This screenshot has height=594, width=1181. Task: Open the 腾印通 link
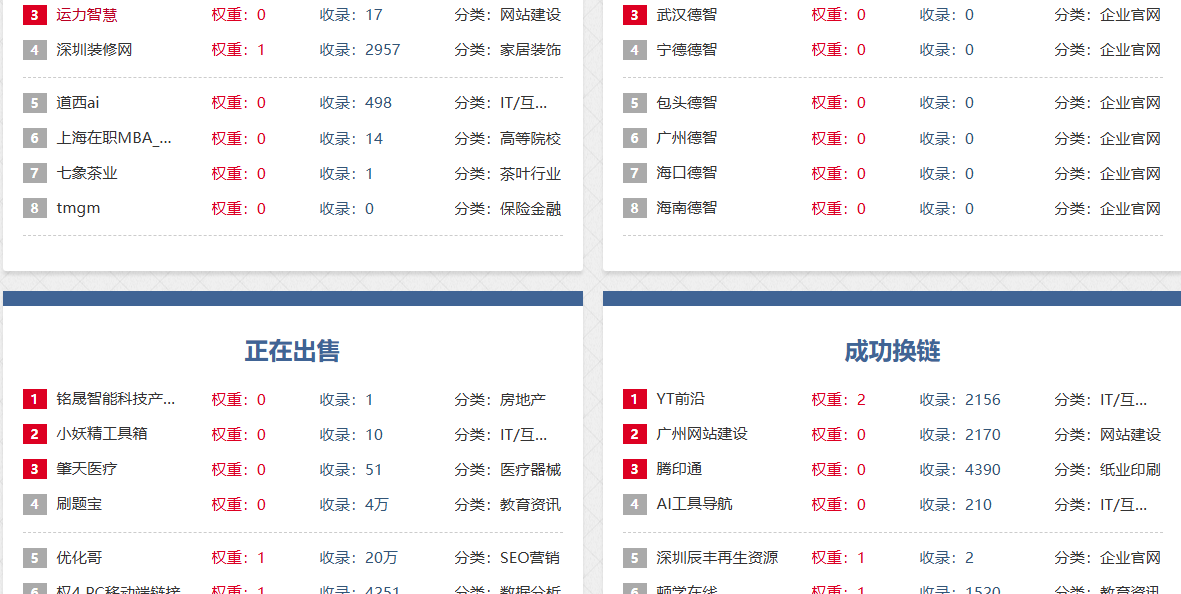coord(679,469)
